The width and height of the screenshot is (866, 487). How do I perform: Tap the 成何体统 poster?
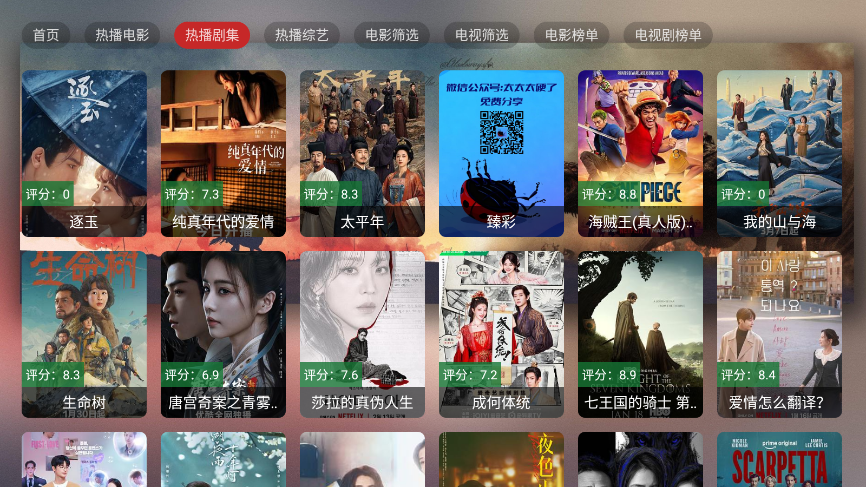click(x=501, y=334)
